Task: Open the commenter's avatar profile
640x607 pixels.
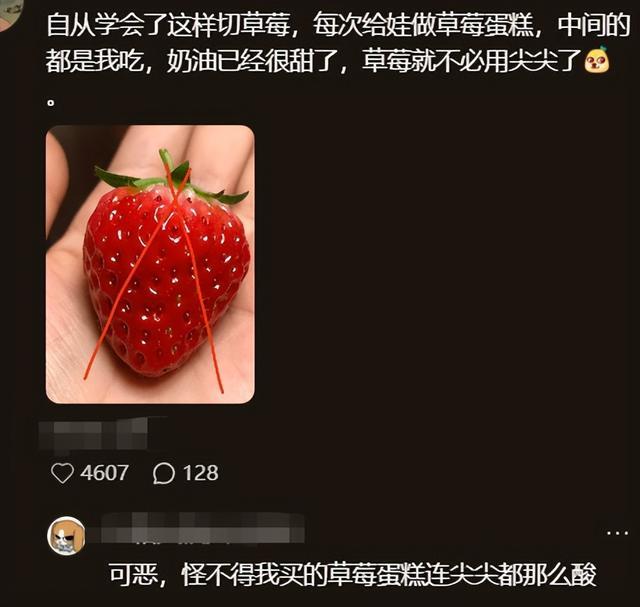Action: (x=66, y=535)
